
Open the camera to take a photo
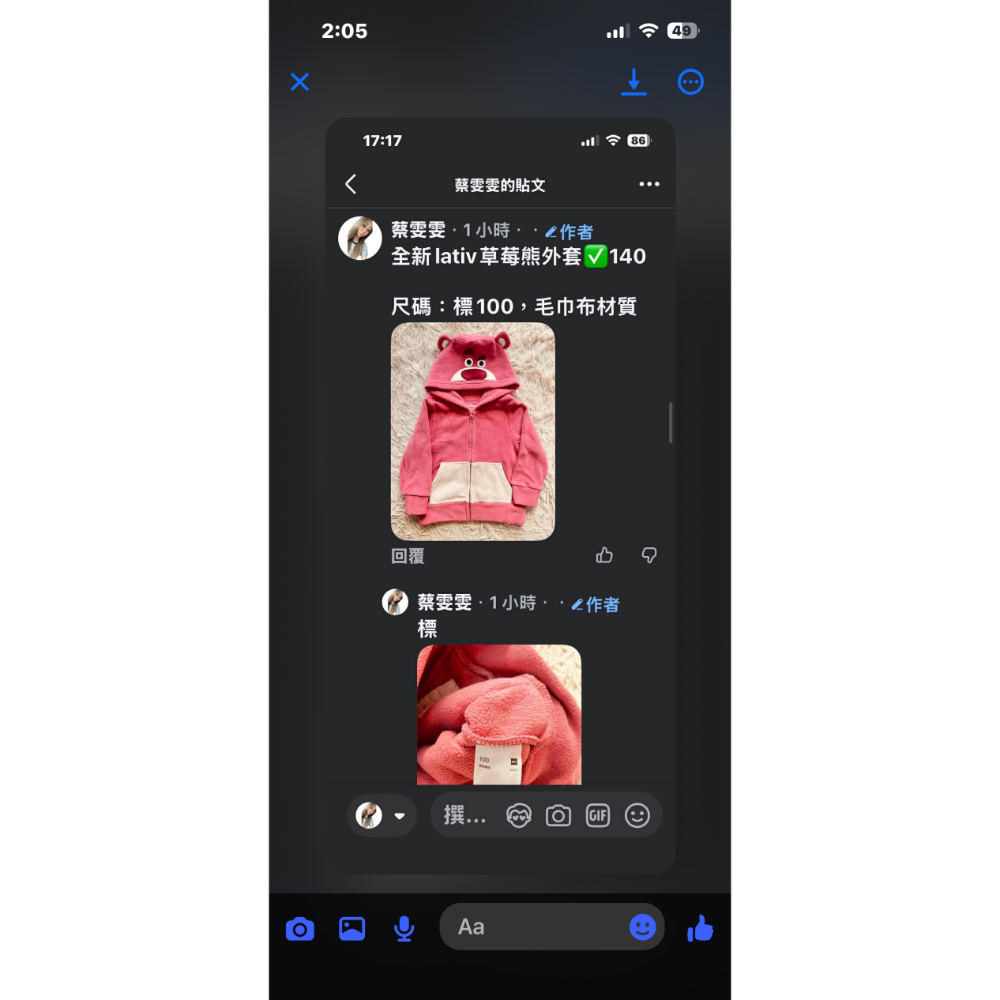pyautogui.click(x=300, y=929)
